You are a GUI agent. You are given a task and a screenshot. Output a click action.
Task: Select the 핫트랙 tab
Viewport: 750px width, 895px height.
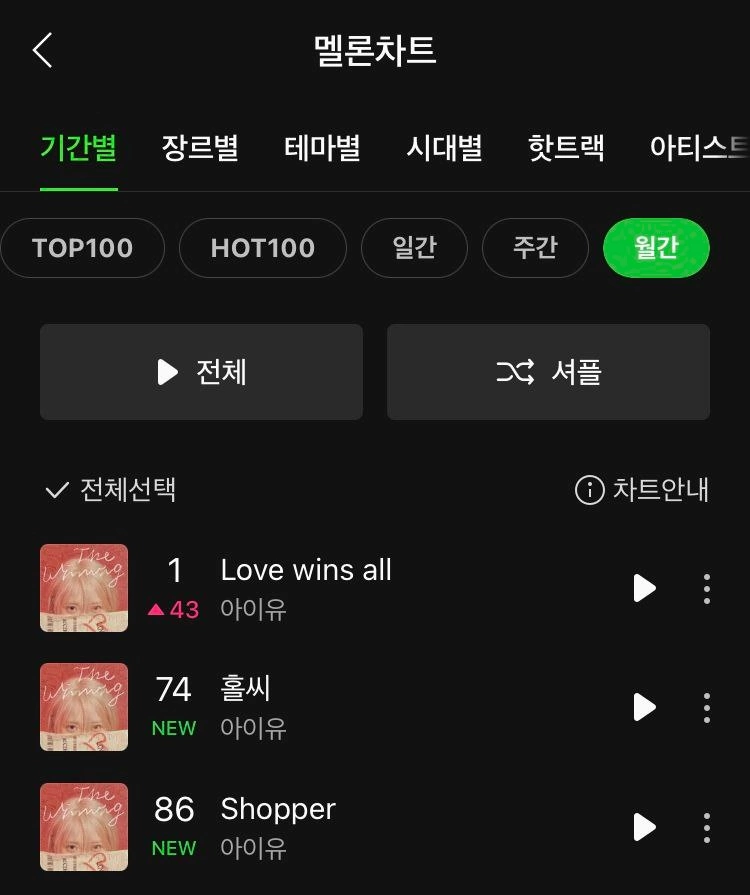(x=566, y=149)
